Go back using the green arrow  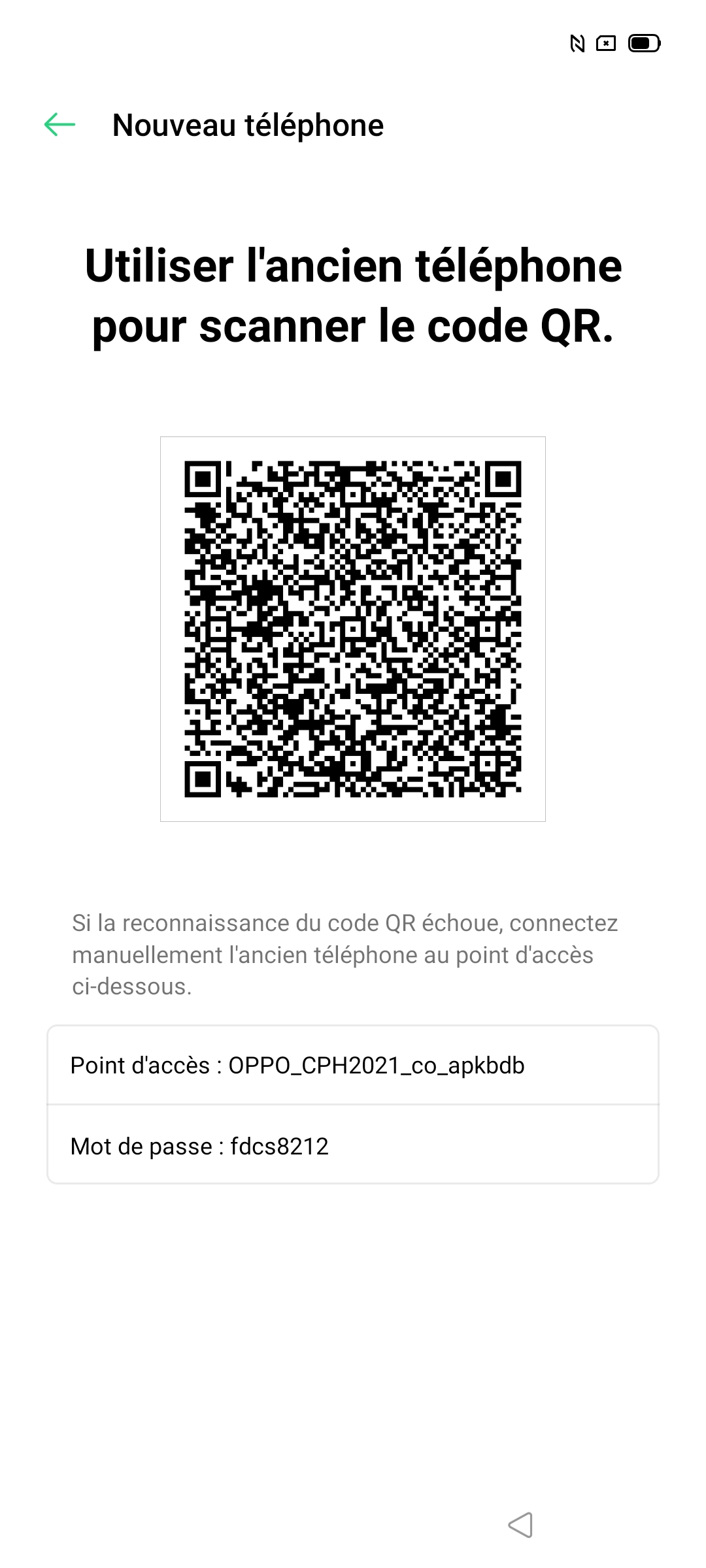(x=59, y=124)
